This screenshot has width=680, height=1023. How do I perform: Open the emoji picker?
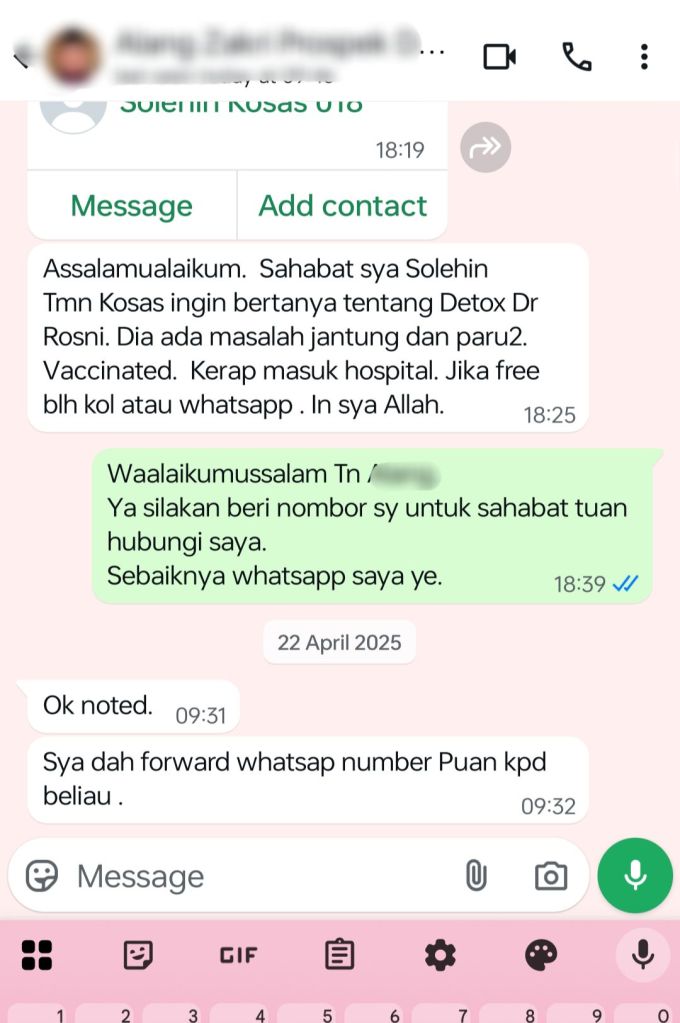41,876
